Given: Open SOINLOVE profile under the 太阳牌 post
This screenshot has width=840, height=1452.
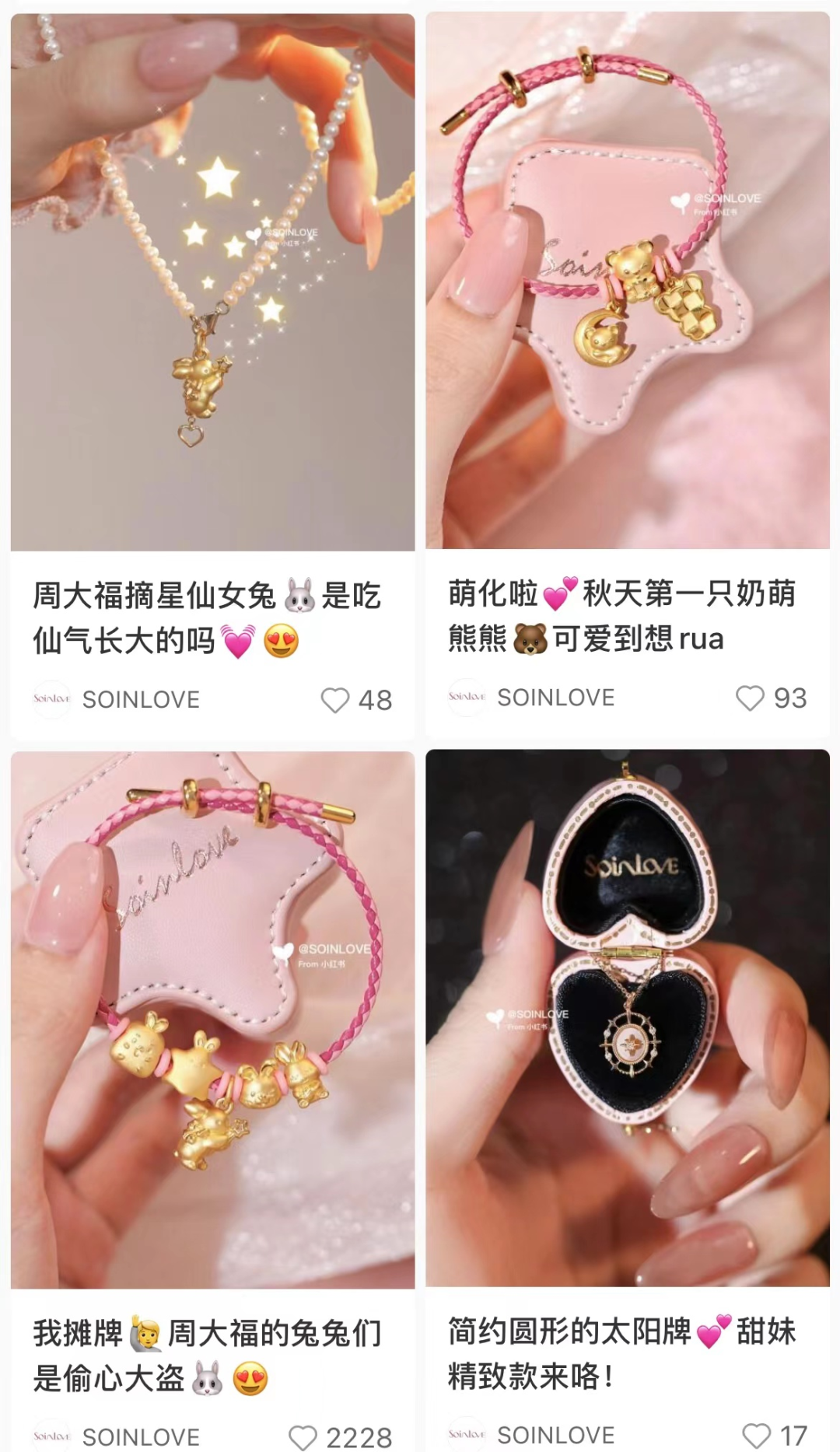Looking at the screenshot, I should pos(532,1435).
